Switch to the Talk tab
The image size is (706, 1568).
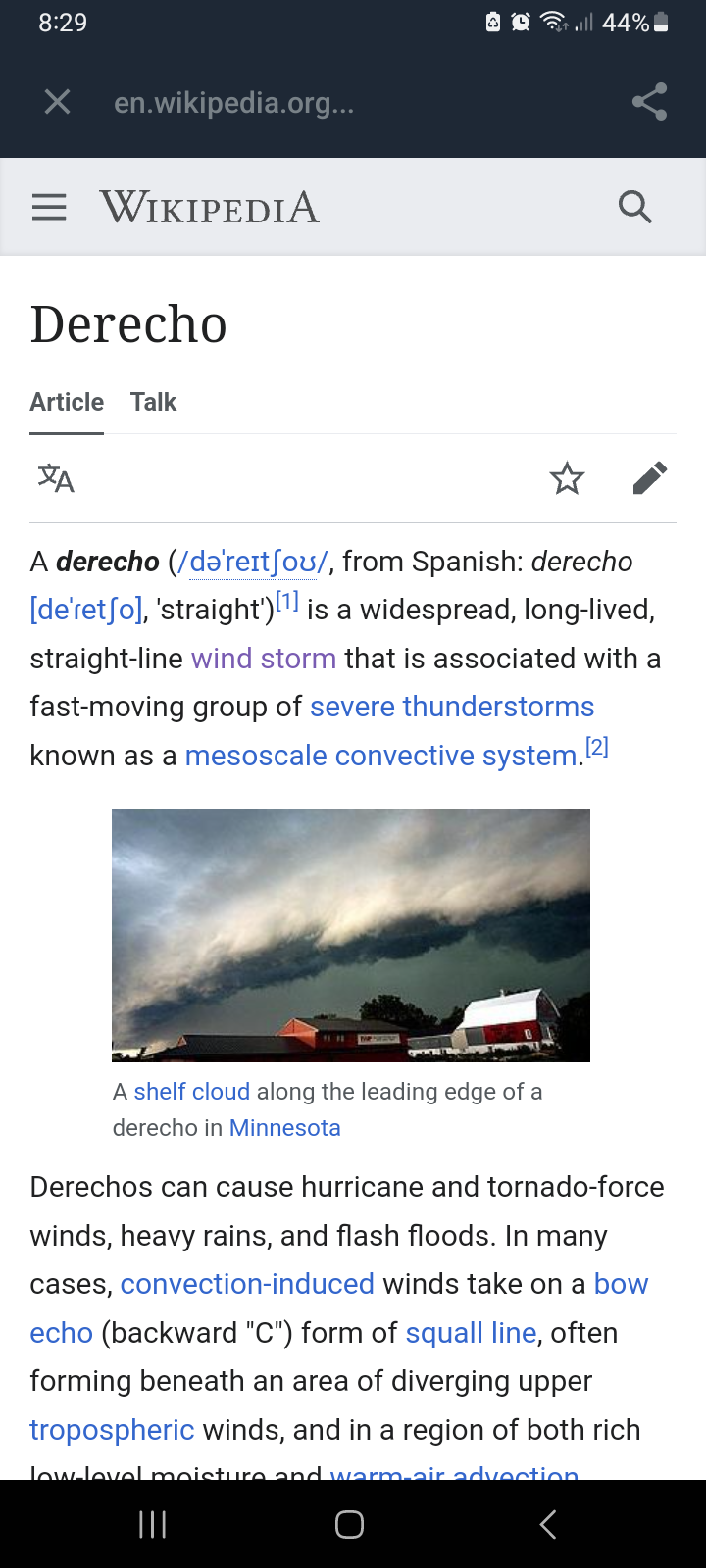[154, 402]
